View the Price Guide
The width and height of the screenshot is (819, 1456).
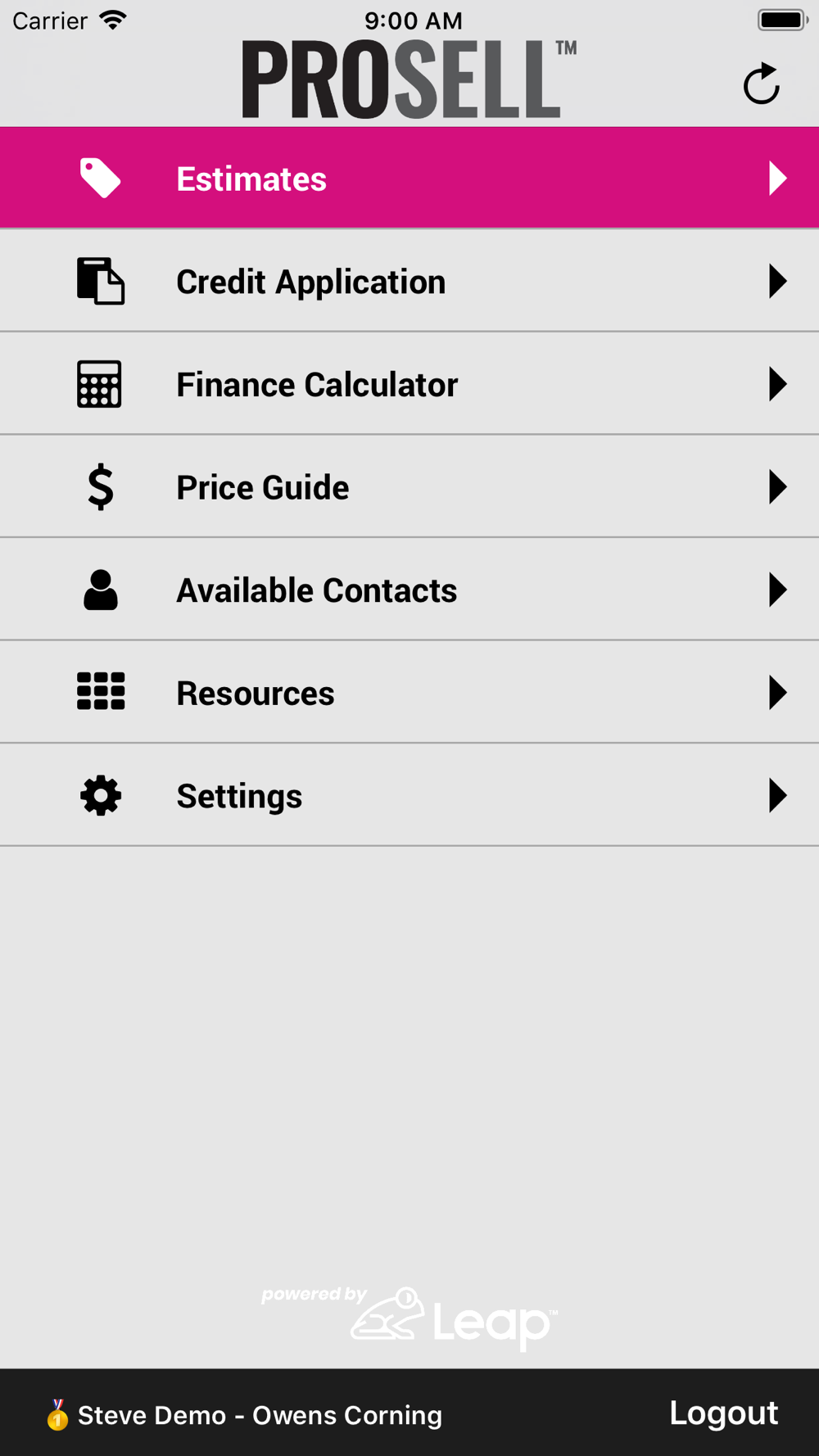click(x=409, y=487)
